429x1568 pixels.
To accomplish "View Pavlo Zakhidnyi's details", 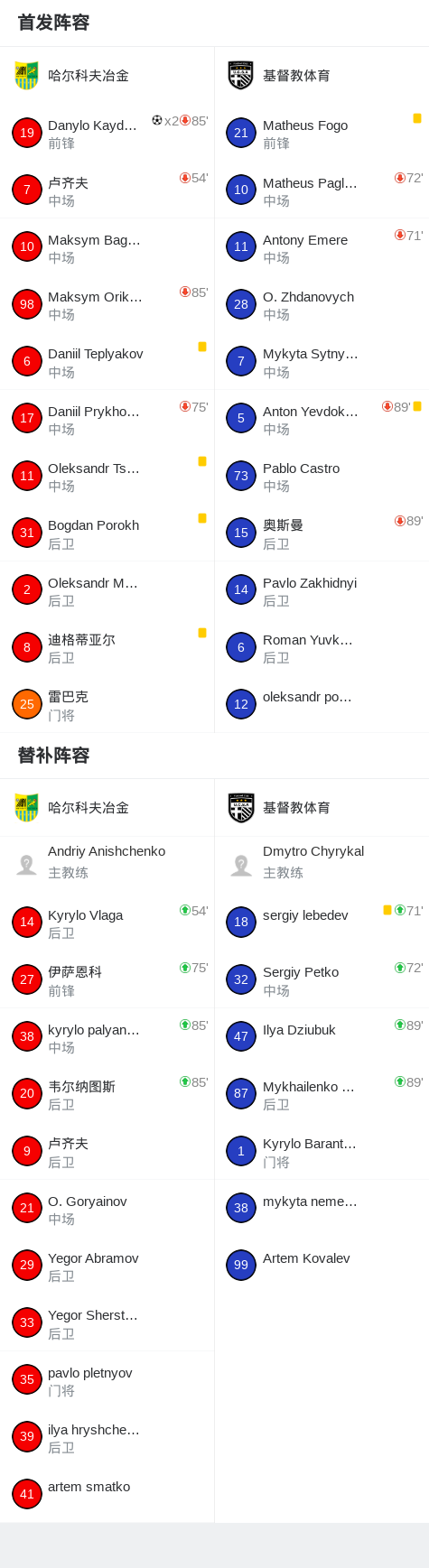I will click(x=322, y=590).
